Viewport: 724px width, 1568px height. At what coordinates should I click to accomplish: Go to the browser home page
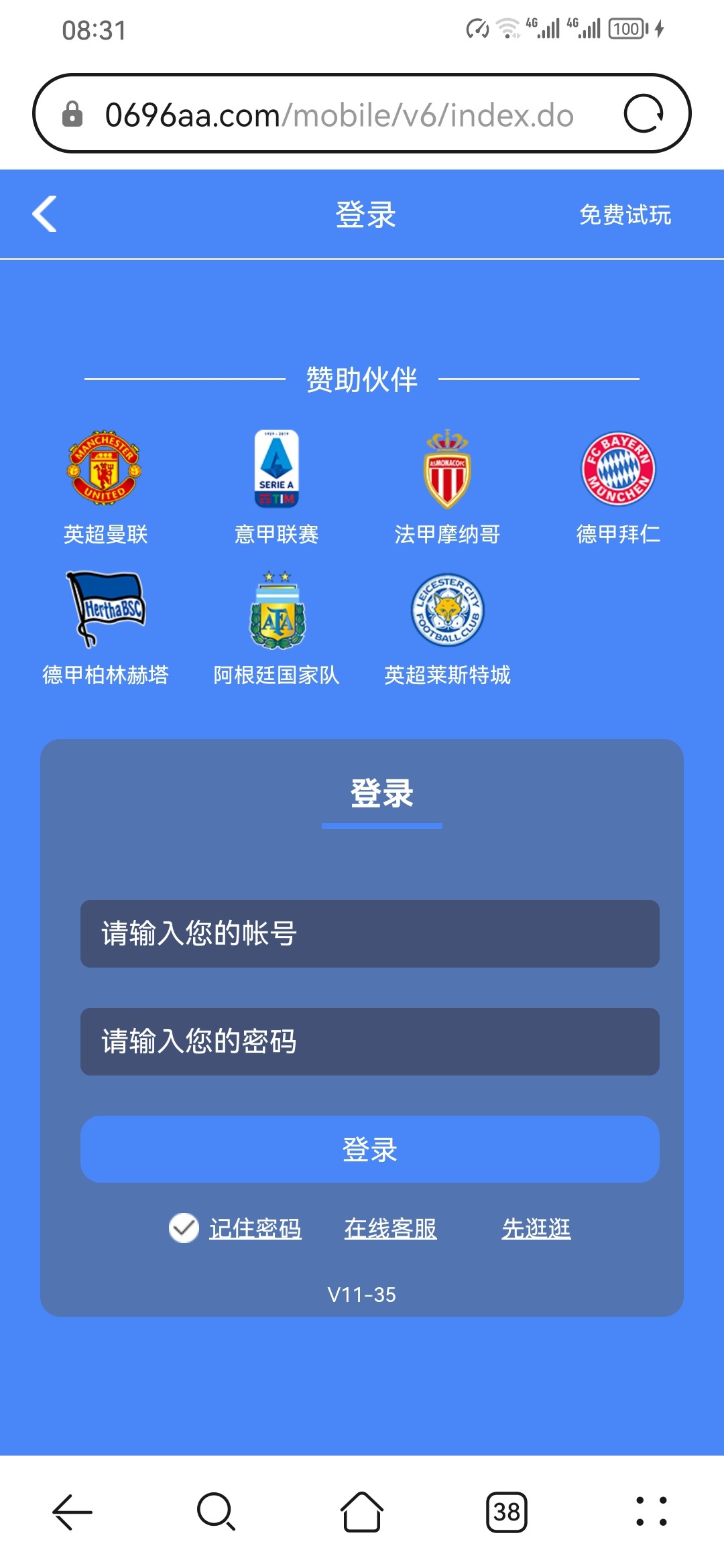point(362,1512)
